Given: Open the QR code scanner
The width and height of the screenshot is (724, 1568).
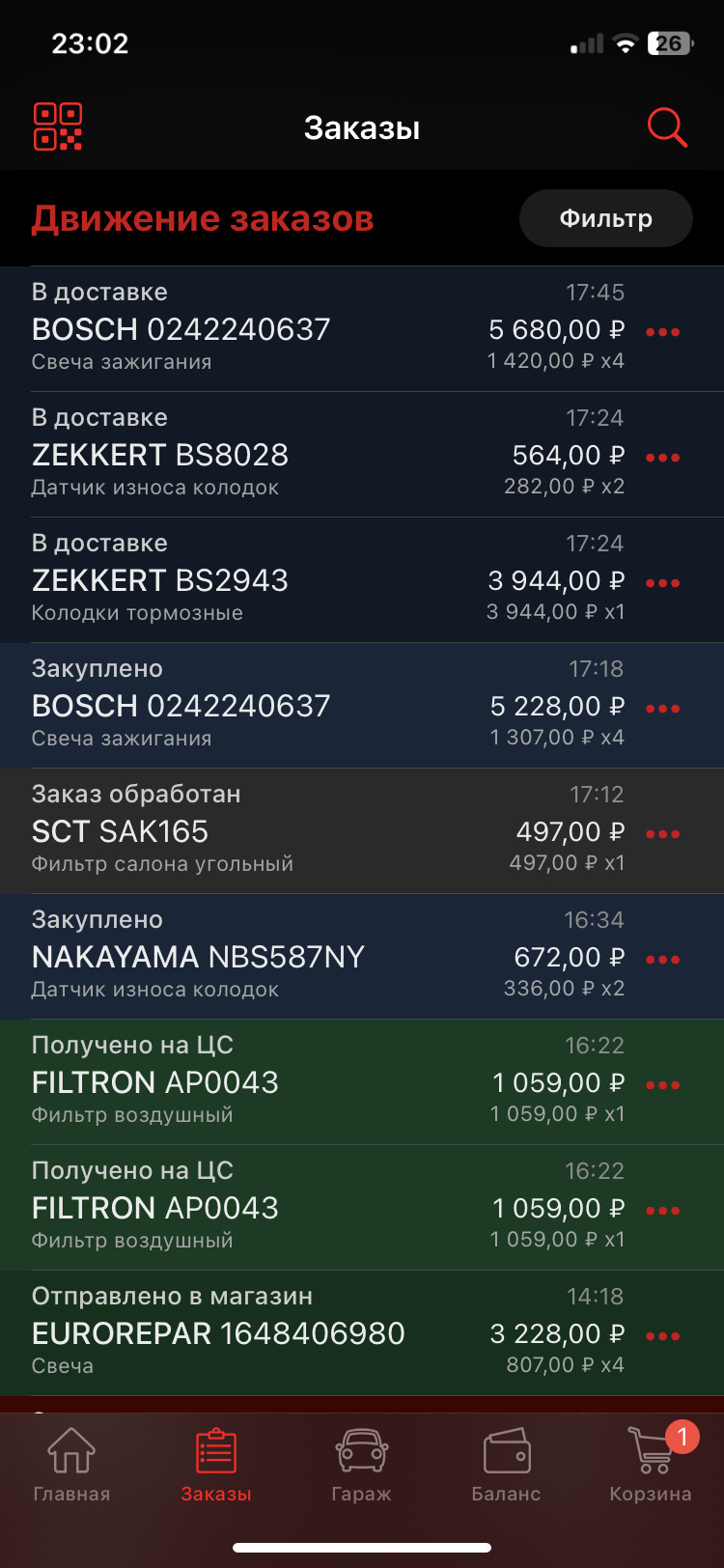Looking at the screenshot, I should [x=58, y=126].
